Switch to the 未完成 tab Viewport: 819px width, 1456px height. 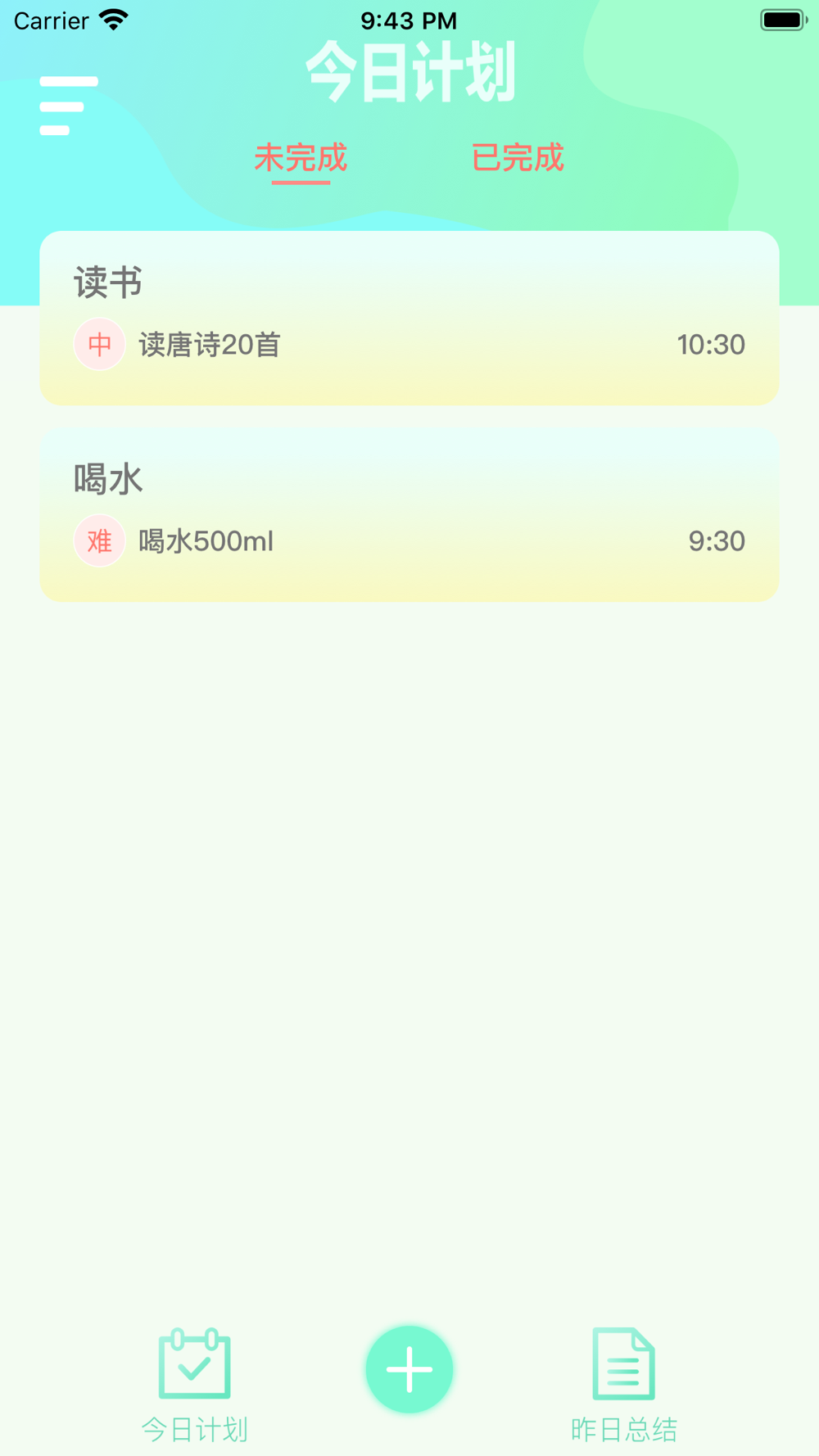click(x=301, y=158)
